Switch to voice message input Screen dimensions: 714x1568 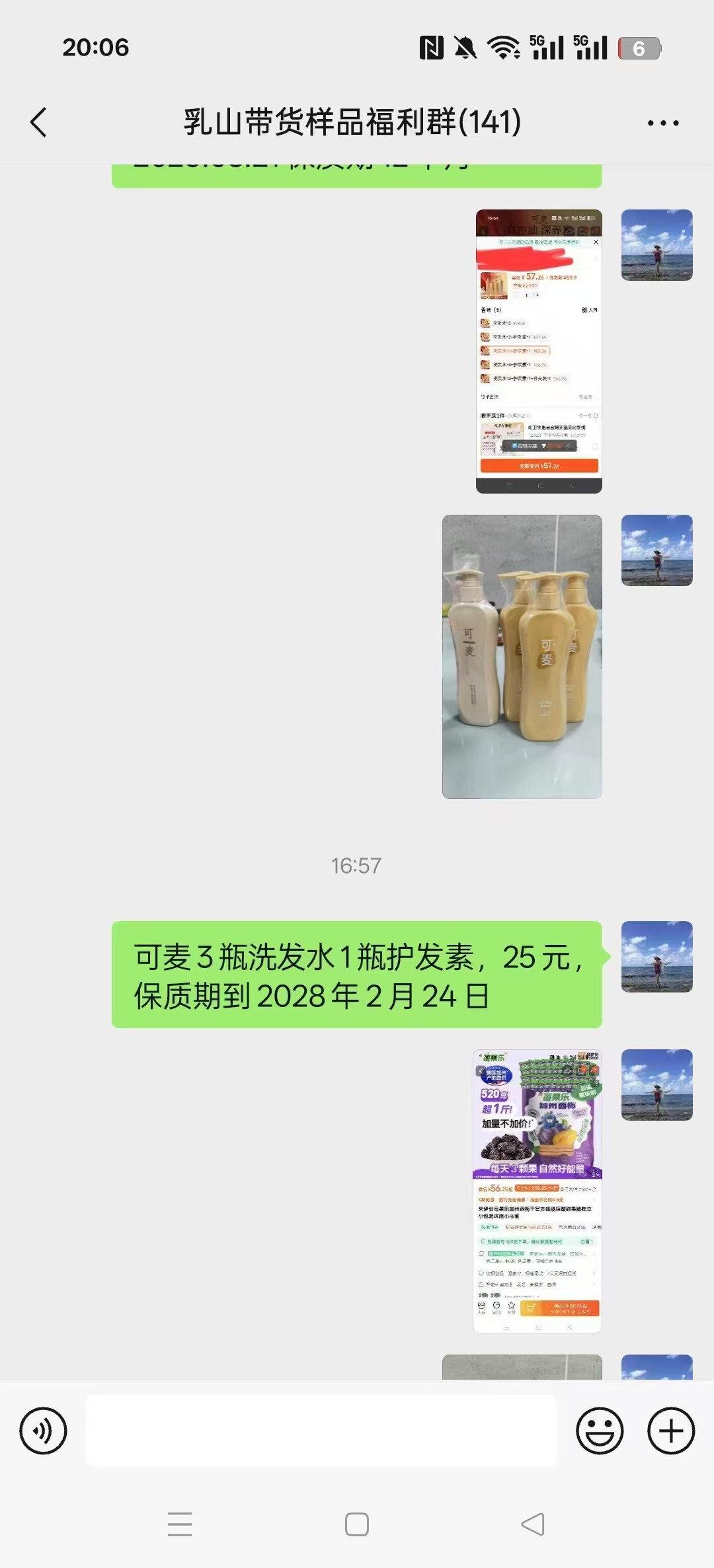(43, 1431)
